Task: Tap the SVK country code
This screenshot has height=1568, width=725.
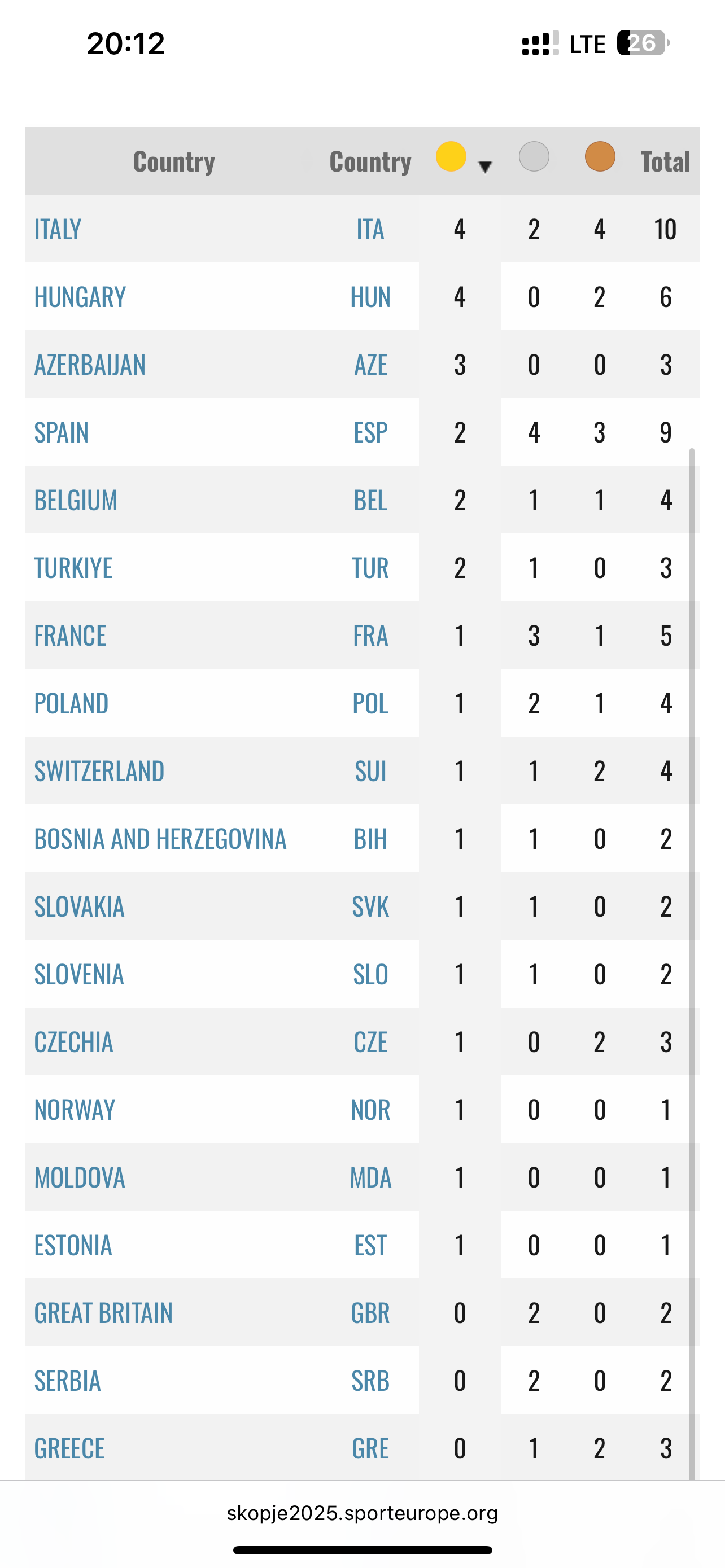Action: pos(370,907)
